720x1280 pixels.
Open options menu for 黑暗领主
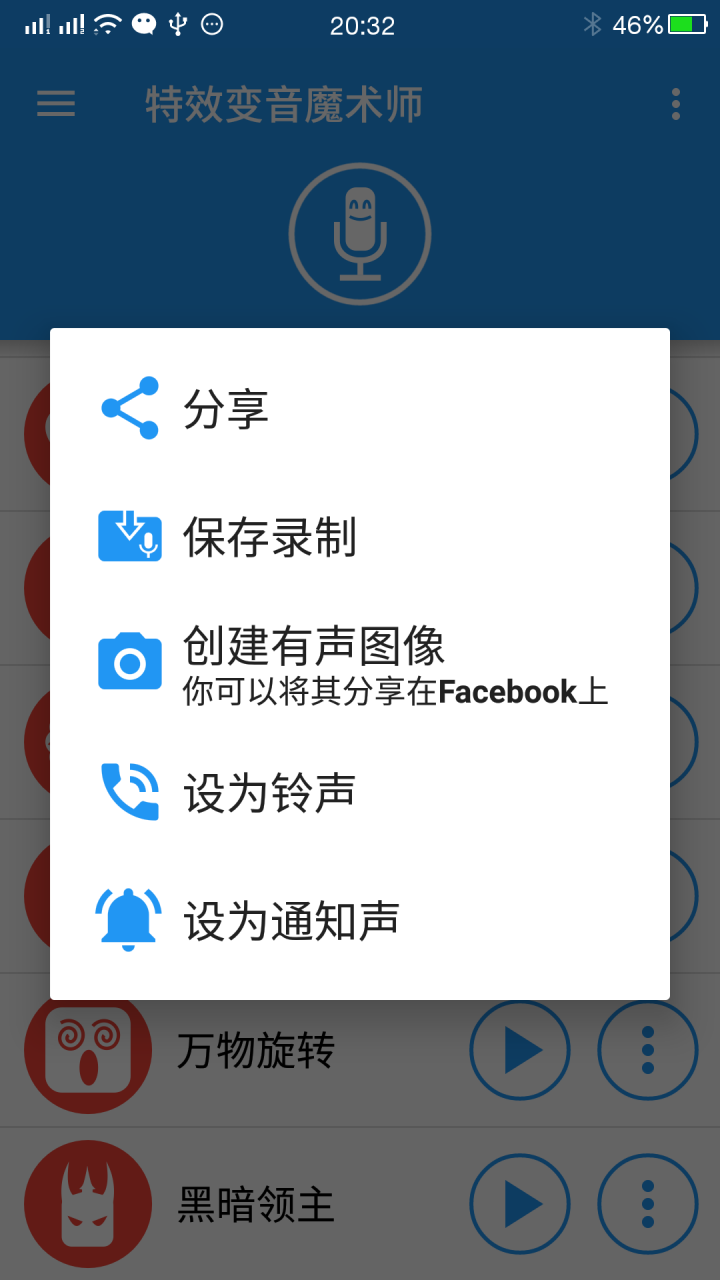[648, 1204]
